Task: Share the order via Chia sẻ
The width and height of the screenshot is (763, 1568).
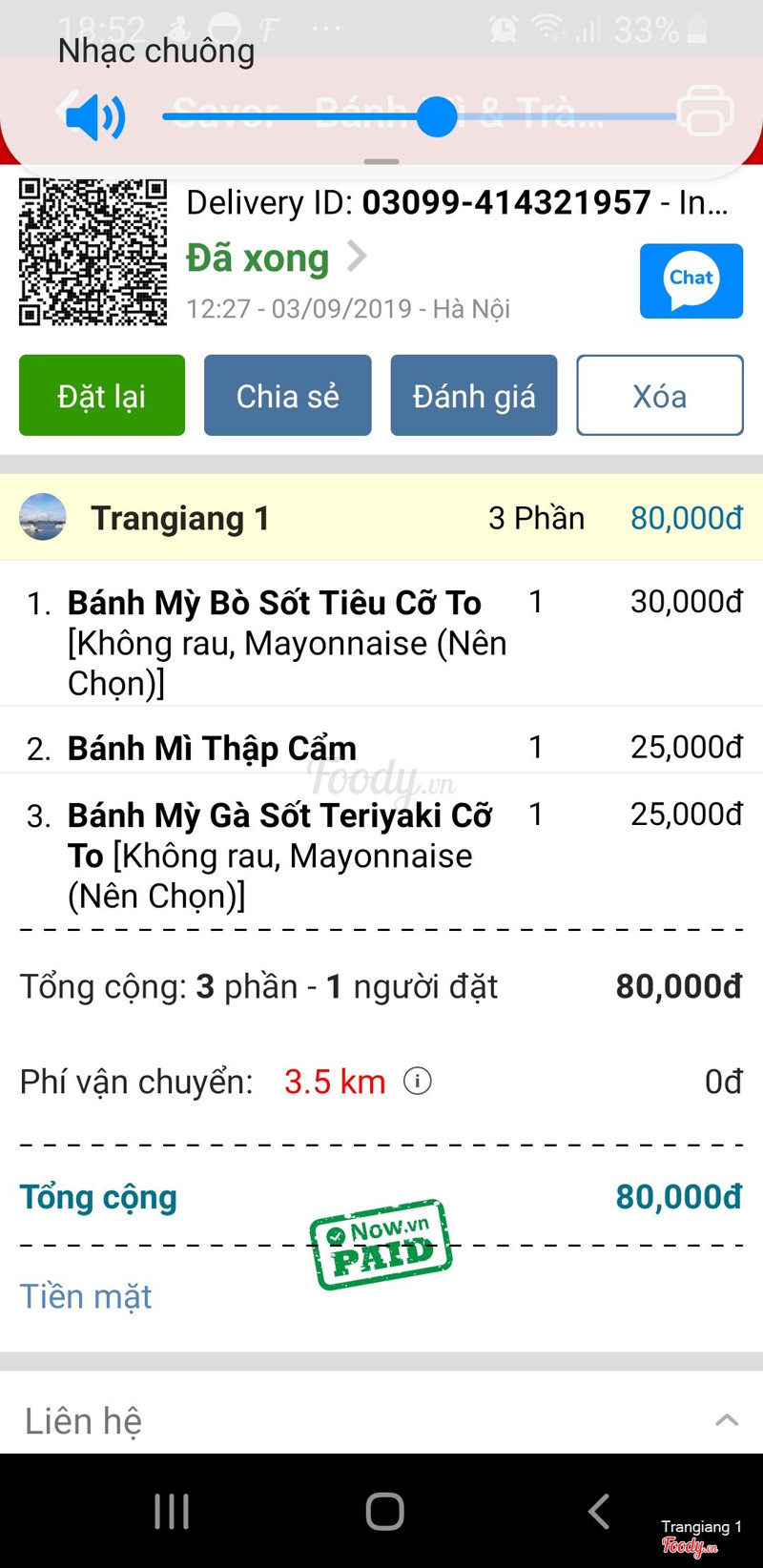Action: [287, 396]
